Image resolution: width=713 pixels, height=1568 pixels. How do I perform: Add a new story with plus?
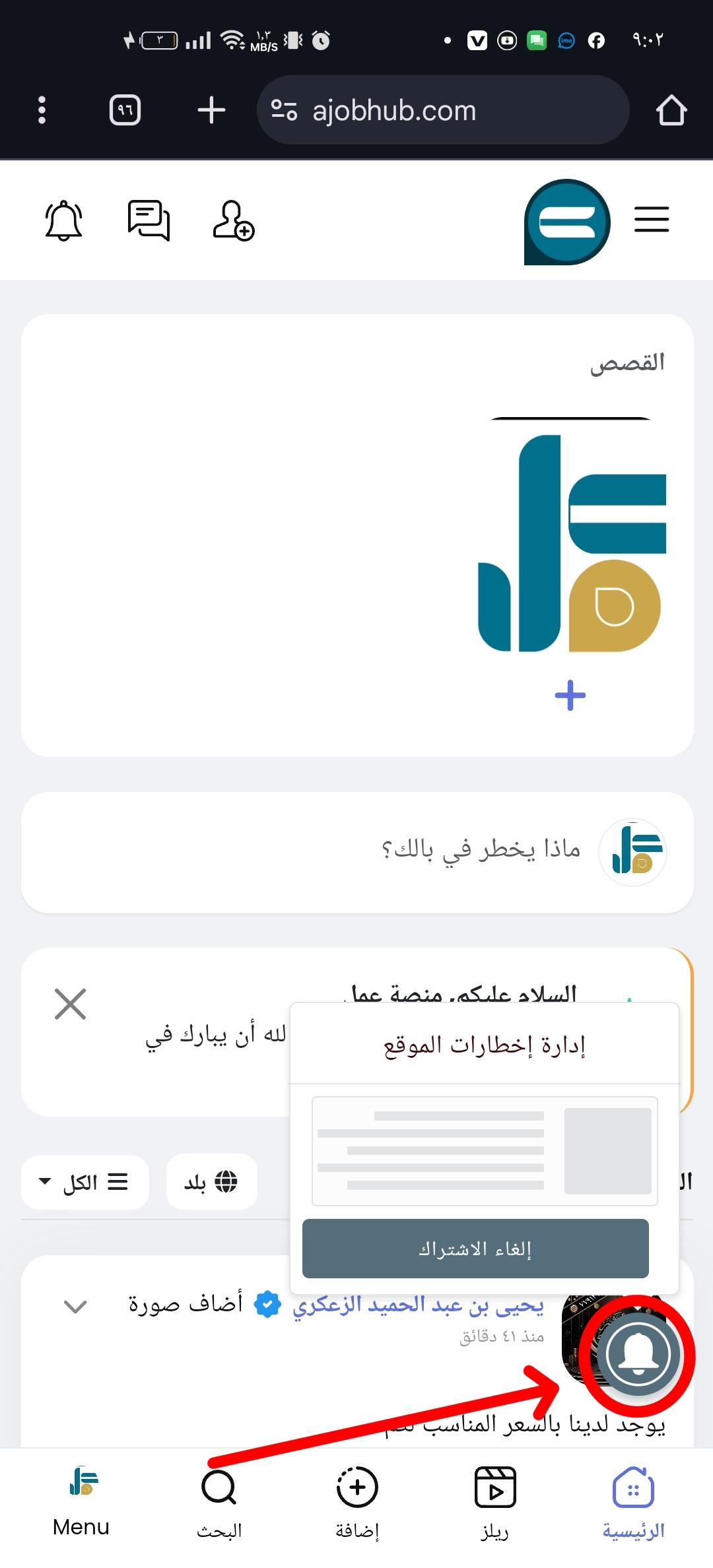(570, 696)
